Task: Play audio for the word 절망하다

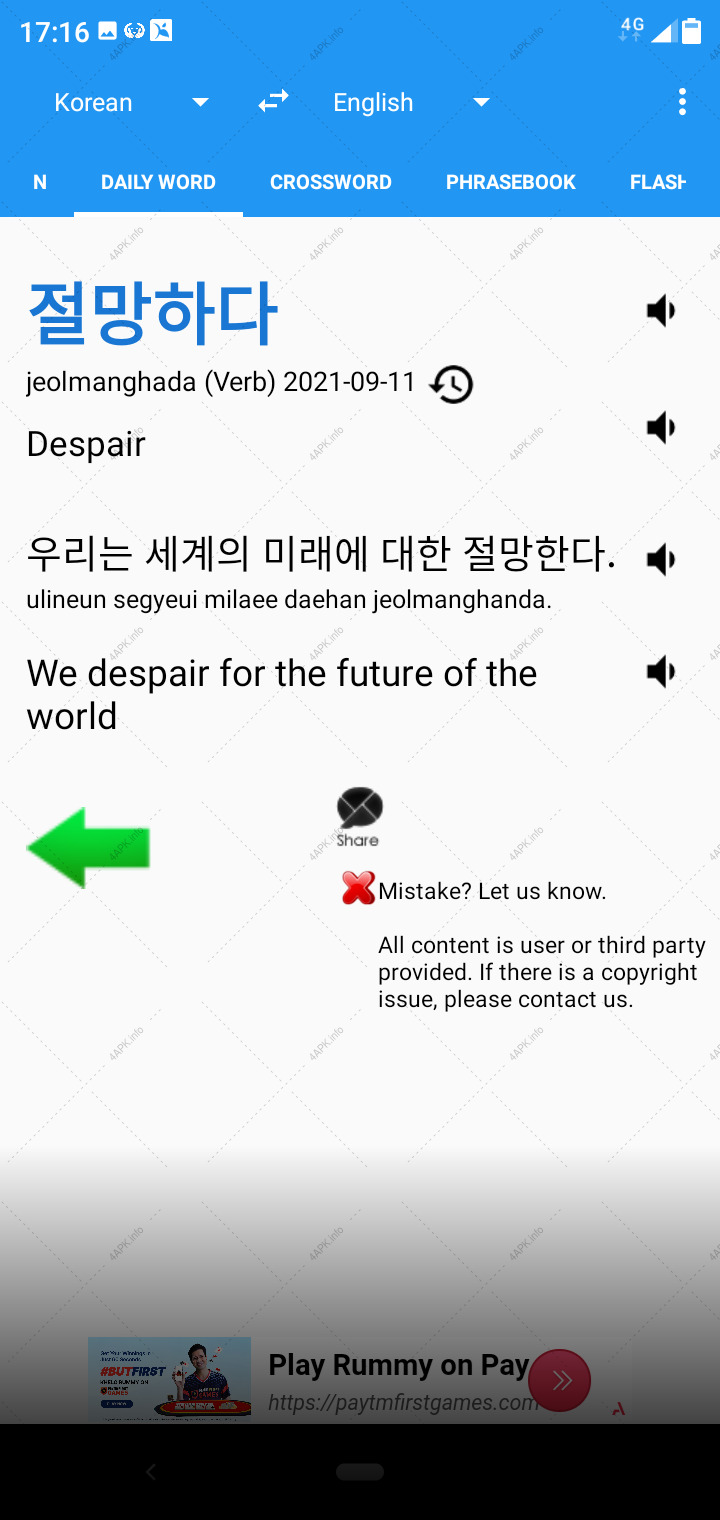Action: tap(661, 311)
